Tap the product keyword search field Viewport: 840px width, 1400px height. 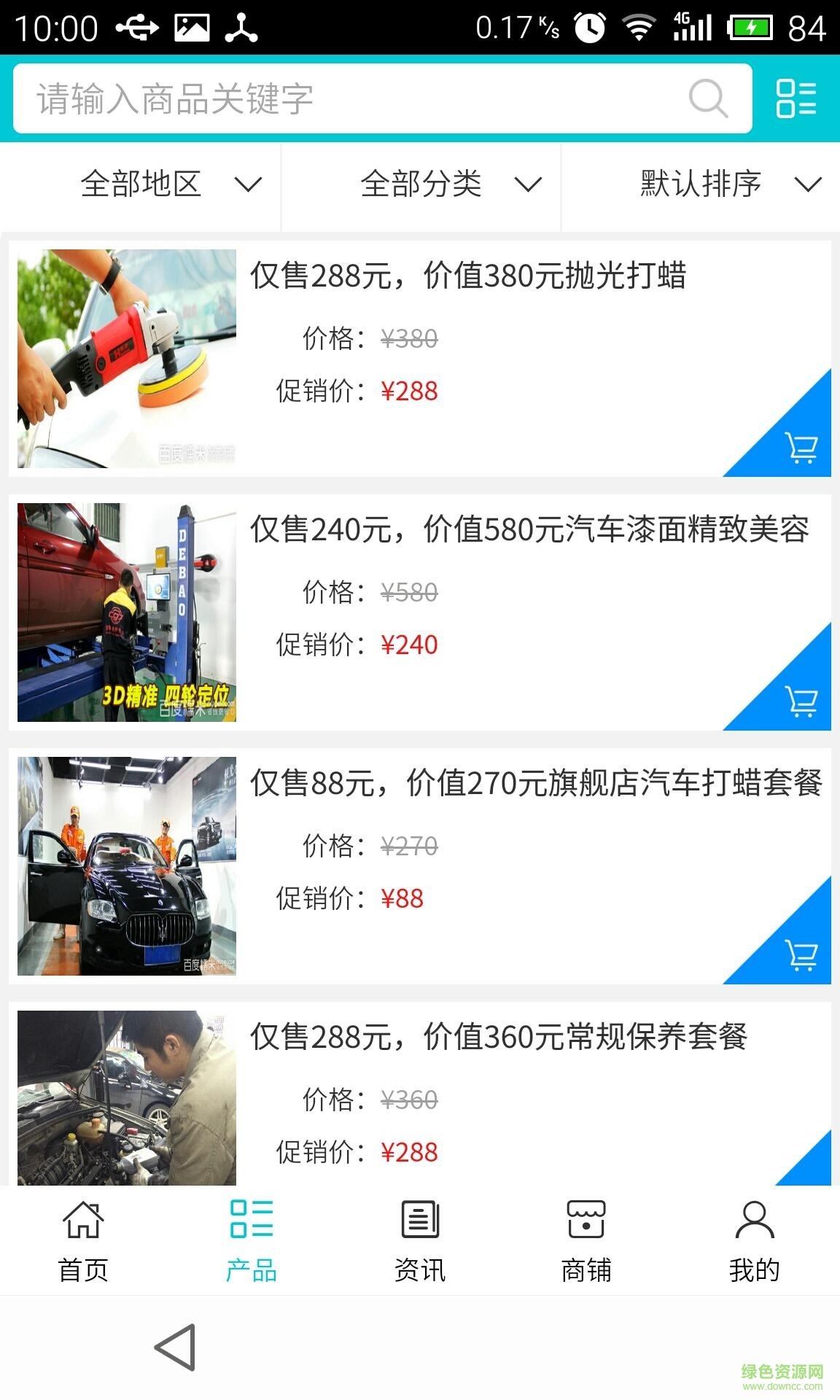coord(350,98)
